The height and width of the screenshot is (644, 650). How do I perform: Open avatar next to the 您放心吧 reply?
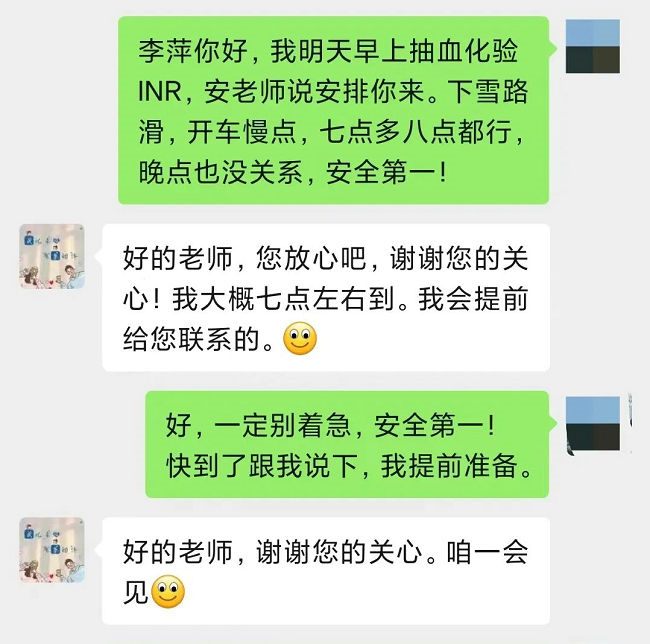coord(51,256)
